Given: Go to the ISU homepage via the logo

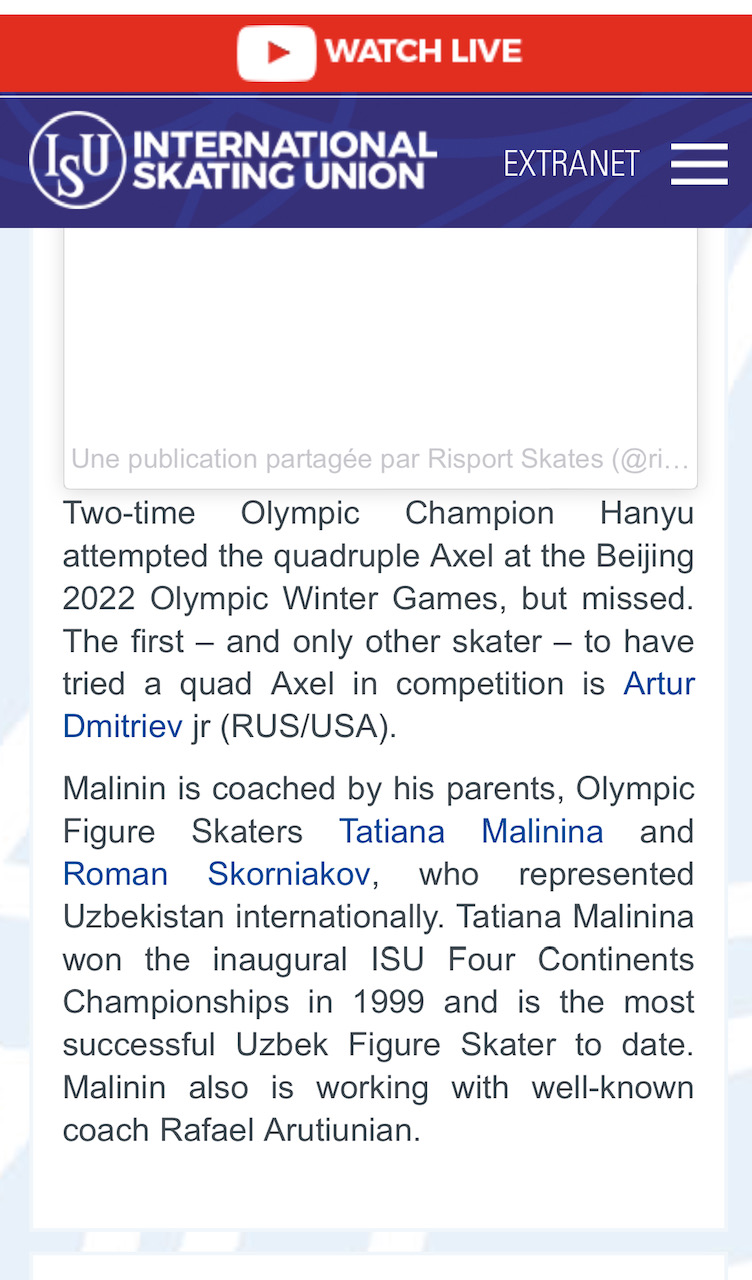Looking at the screenshot, I should (233, 160).
